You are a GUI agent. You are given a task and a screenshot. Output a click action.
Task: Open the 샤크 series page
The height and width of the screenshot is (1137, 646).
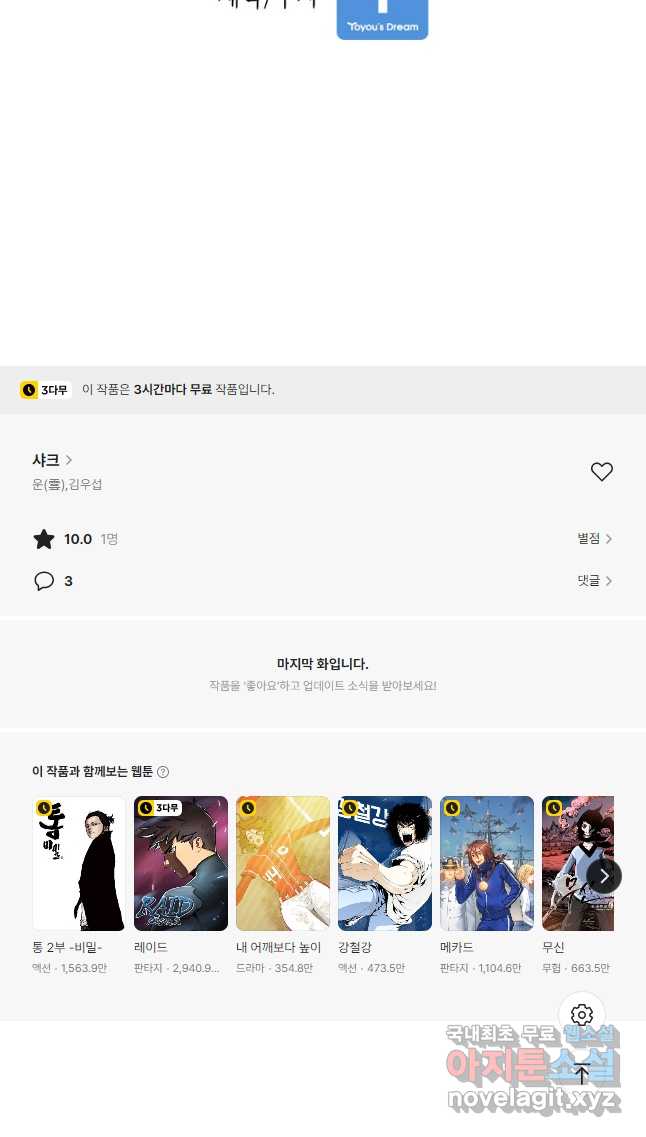pos(52,460)
